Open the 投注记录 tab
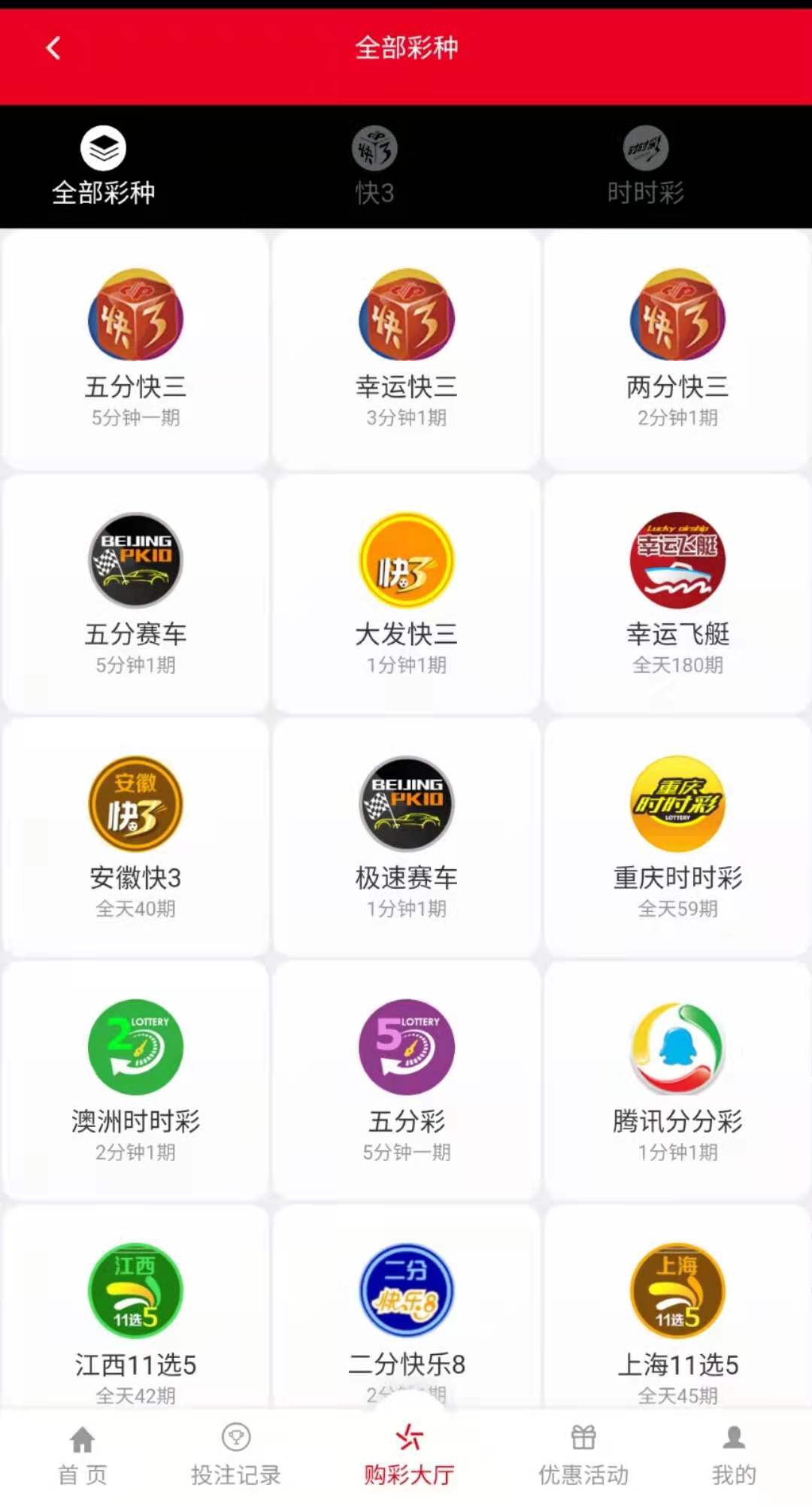The image size is (812, 1506). [x=235, y=1456]
